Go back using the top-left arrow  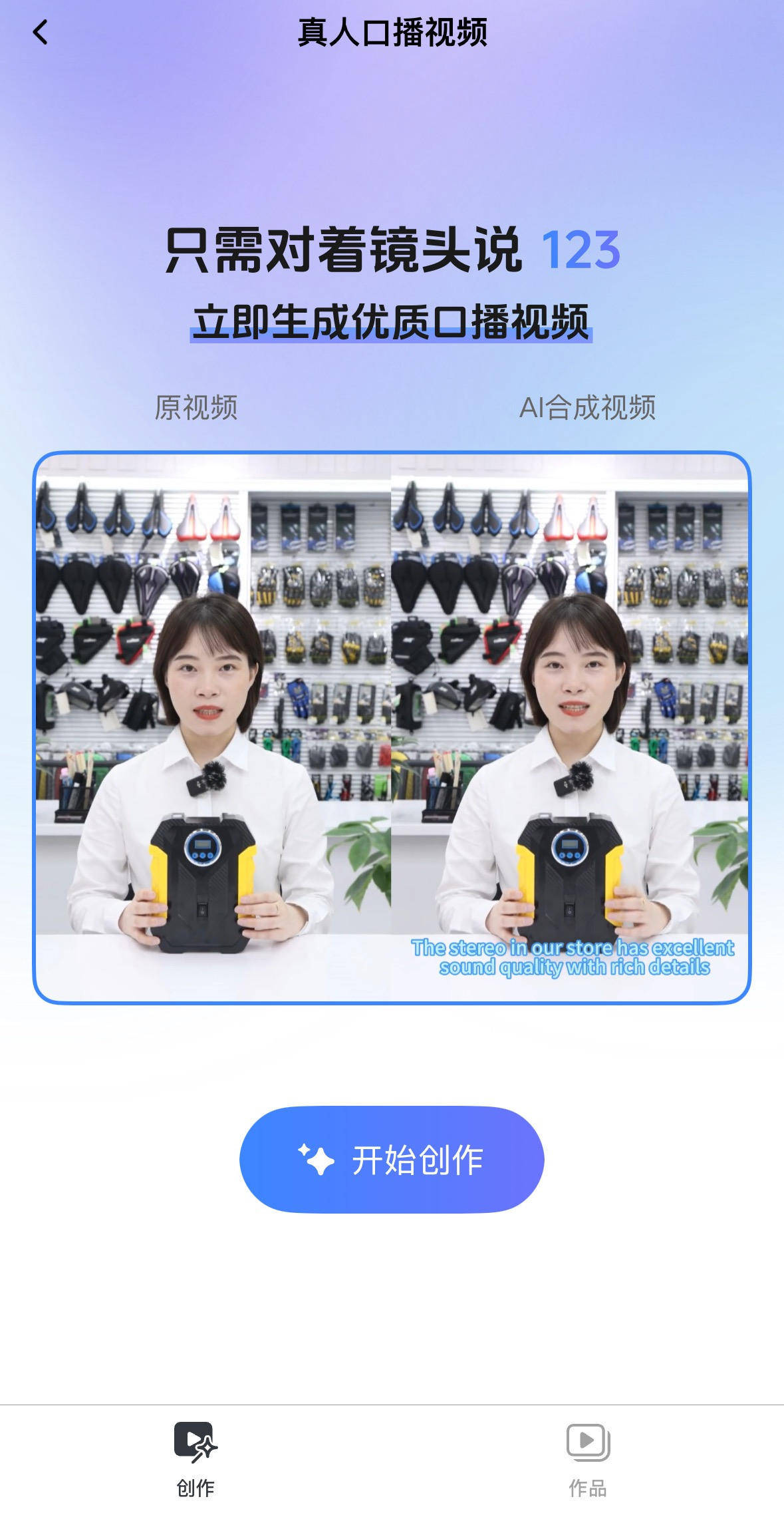coord(41,32)
